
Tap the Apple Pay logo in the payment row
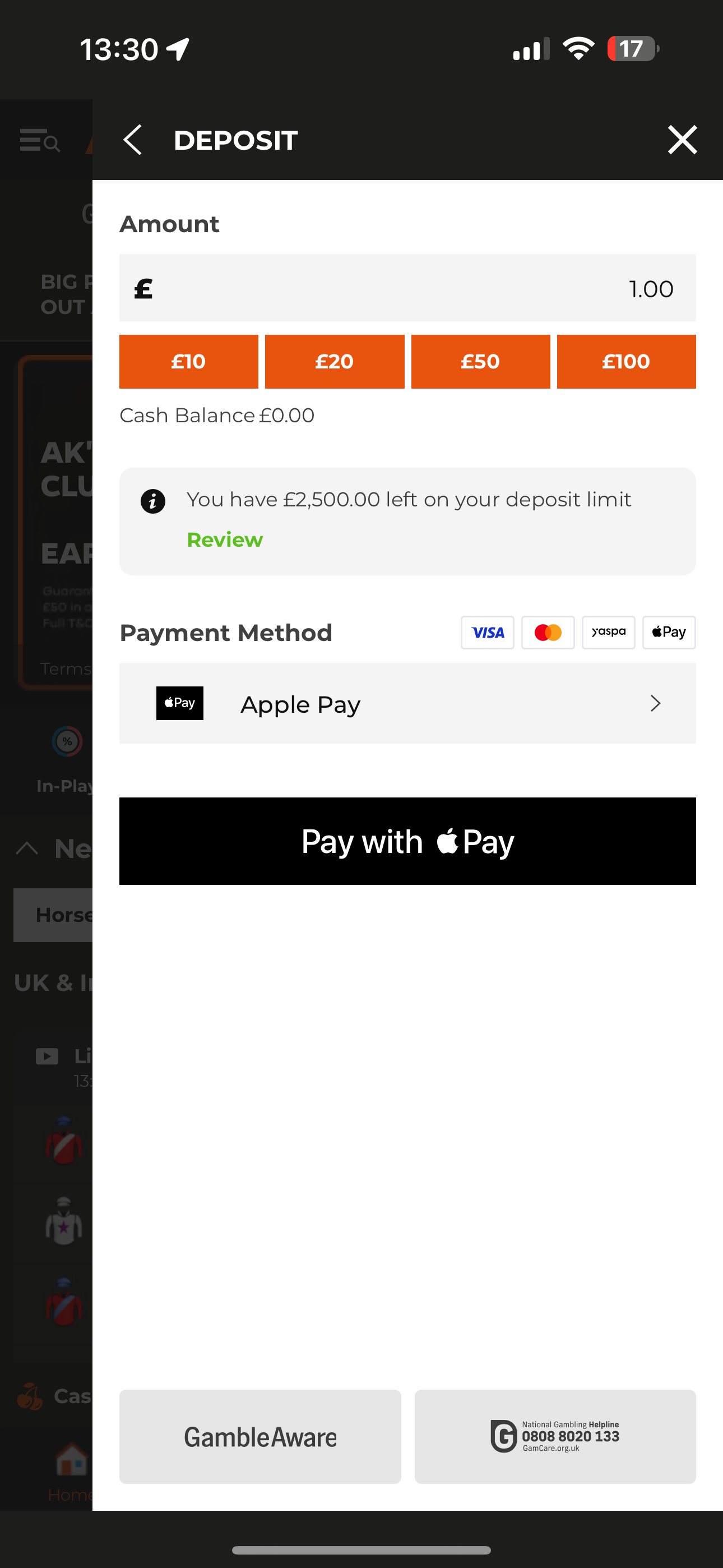pyautogui.click(x=179, y=703)
